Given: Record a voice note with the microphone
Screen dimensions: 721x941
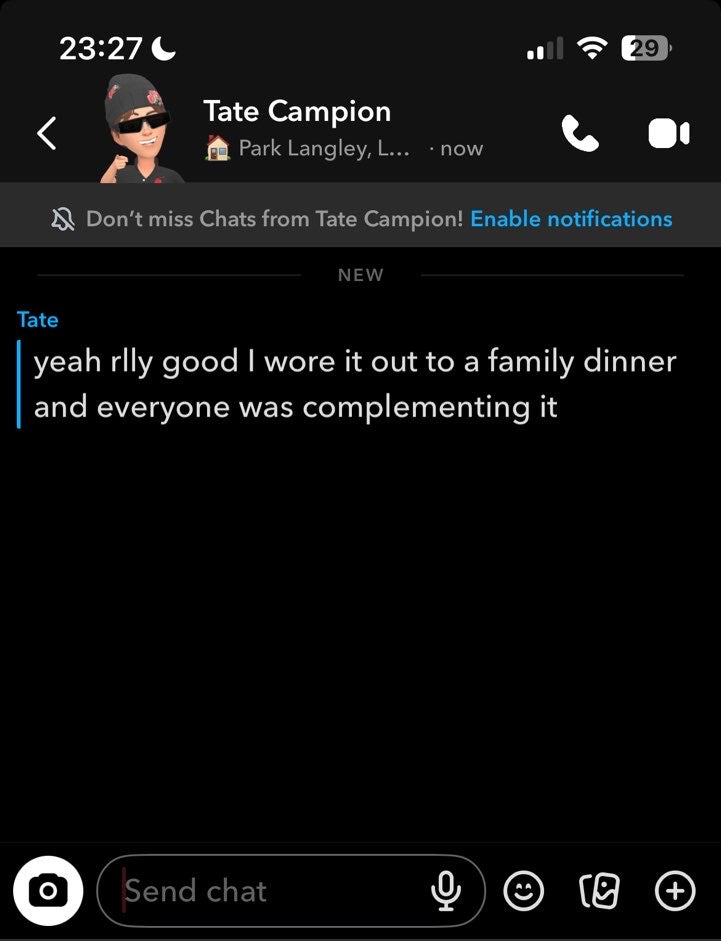Looking at the screenshot, I should 446,890.
